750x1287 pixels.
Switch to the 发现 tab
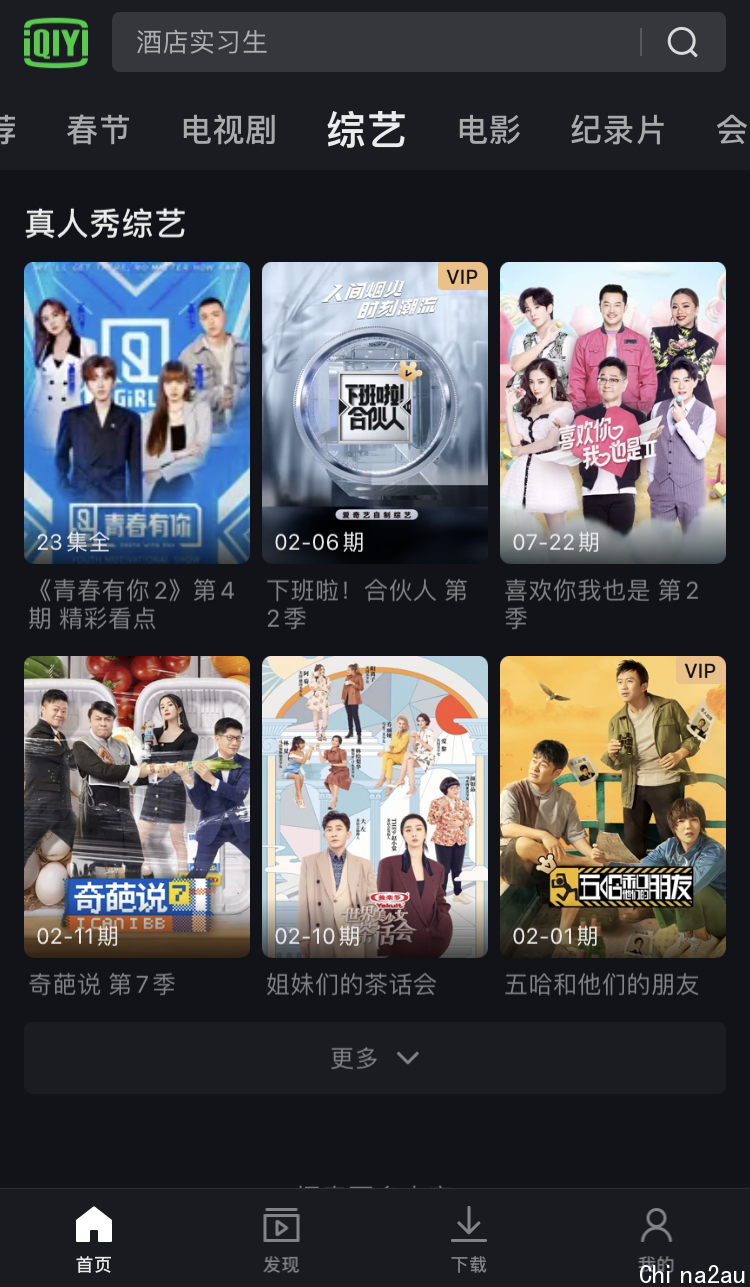[281, 1240]
